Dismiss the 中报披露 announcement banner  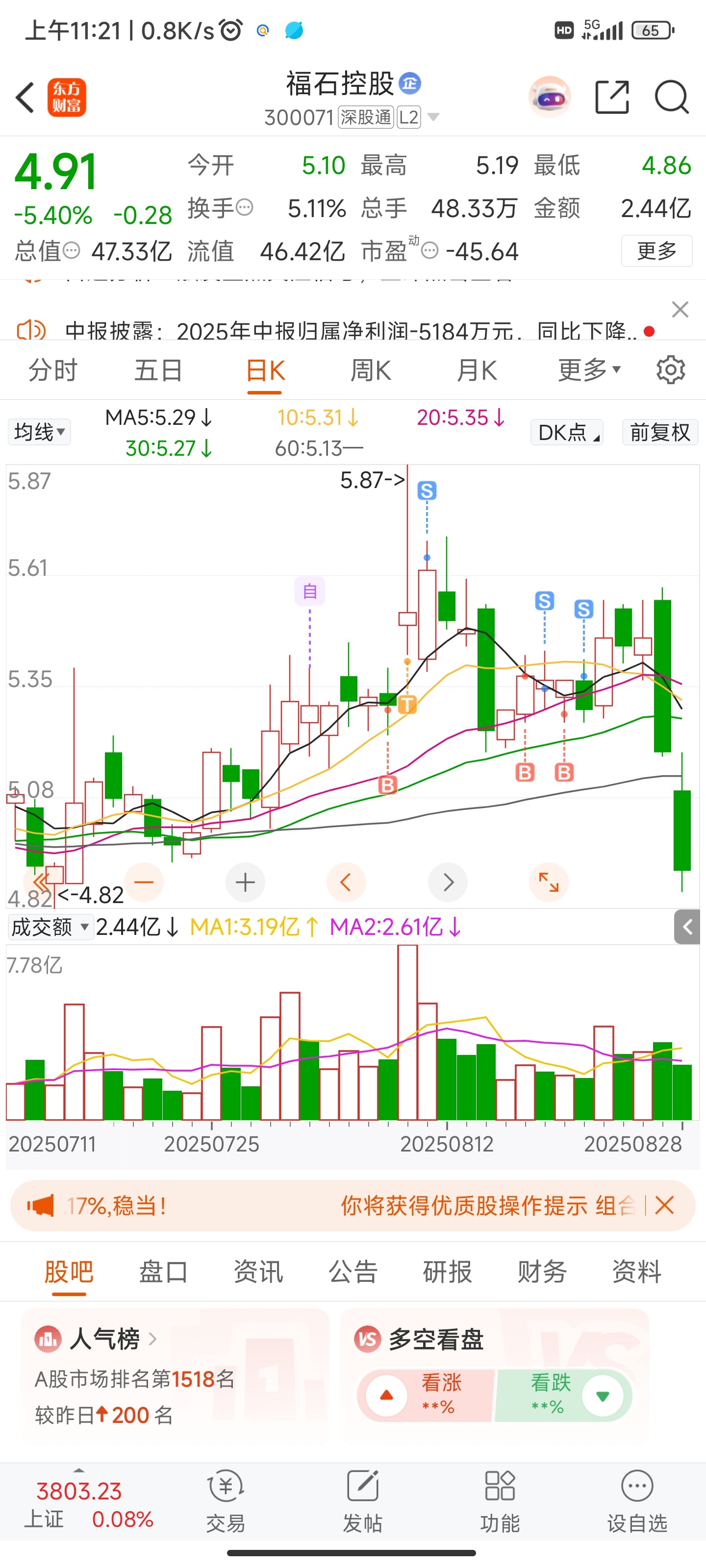[680, 309]
